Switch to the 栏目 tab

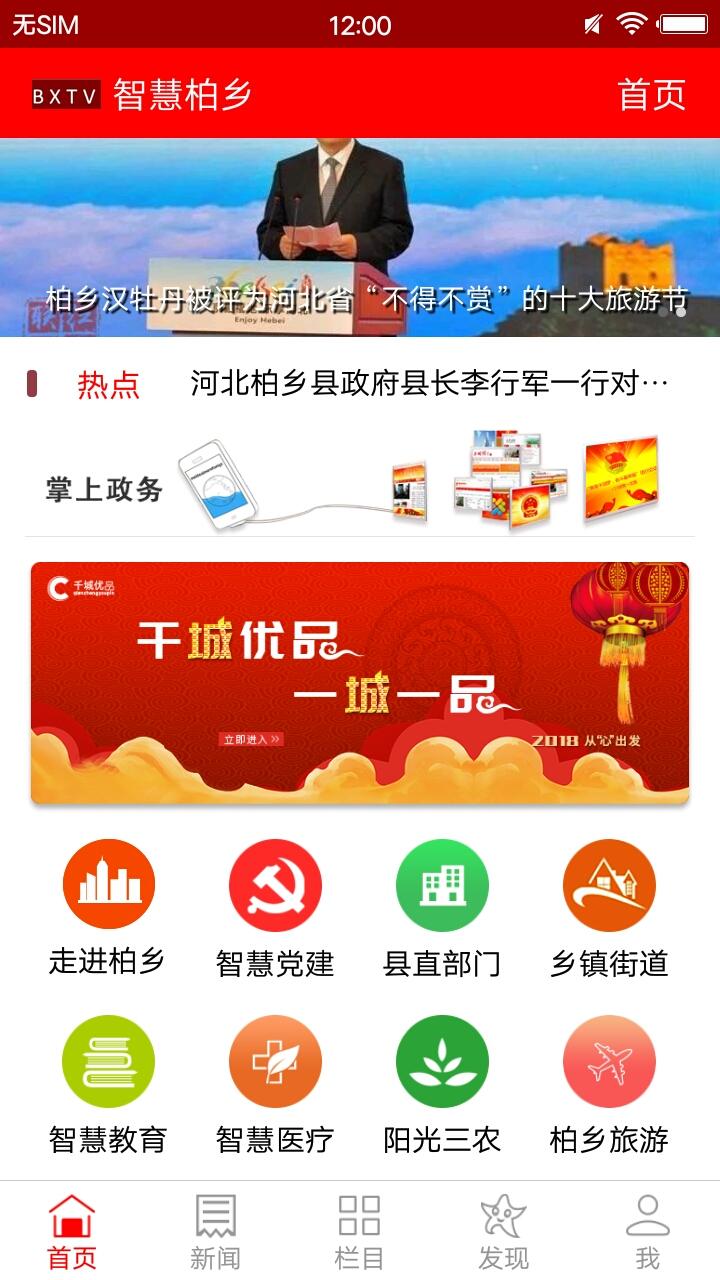point(359,1231)
